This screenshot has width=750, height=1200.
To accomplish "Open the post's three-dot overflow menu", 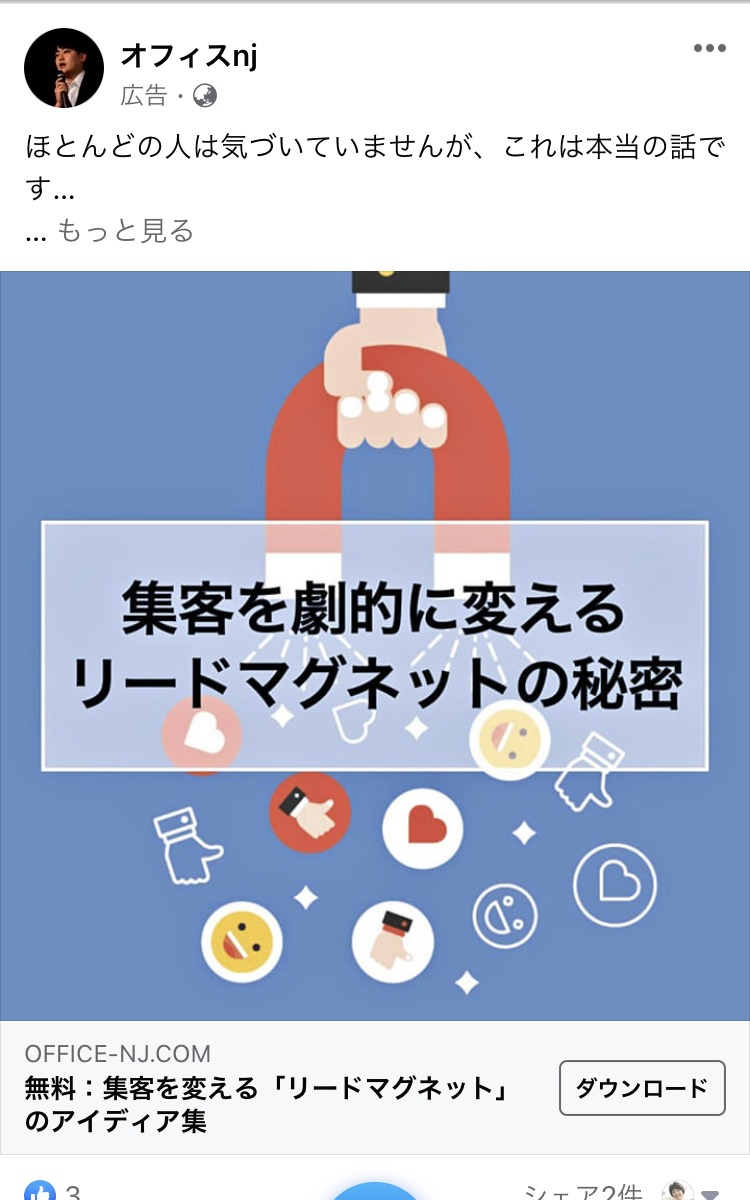I will point(709,49).
